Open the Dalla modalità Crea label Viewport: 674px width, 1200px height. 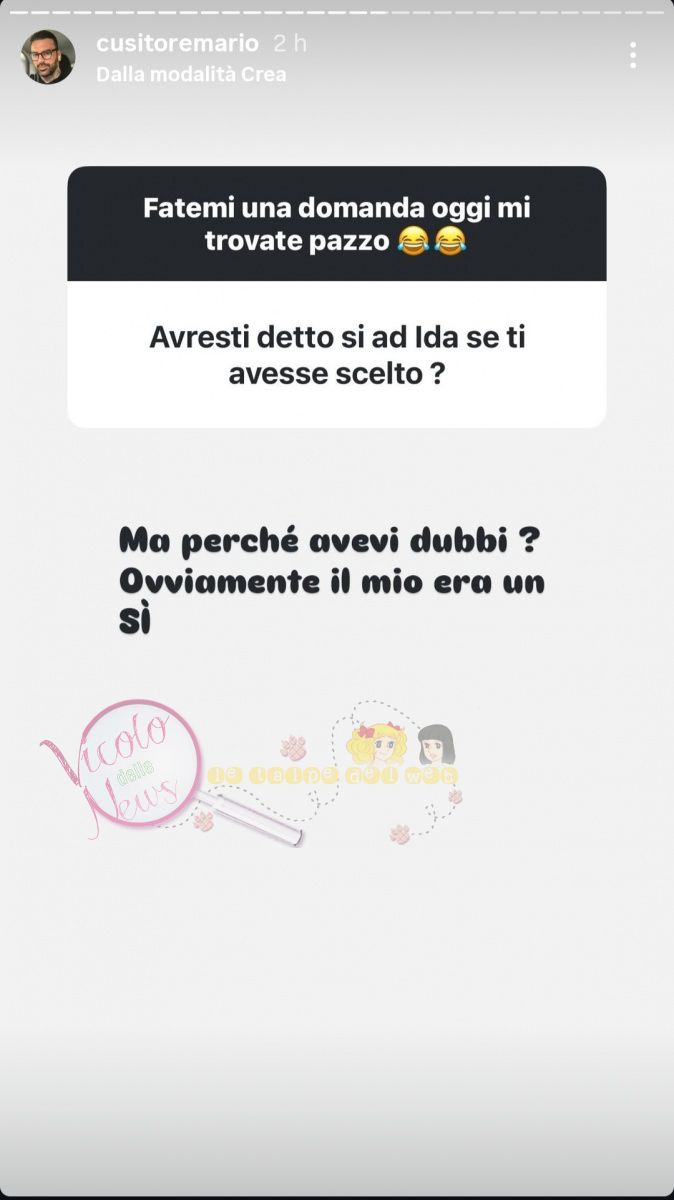(x=191, y=75)
